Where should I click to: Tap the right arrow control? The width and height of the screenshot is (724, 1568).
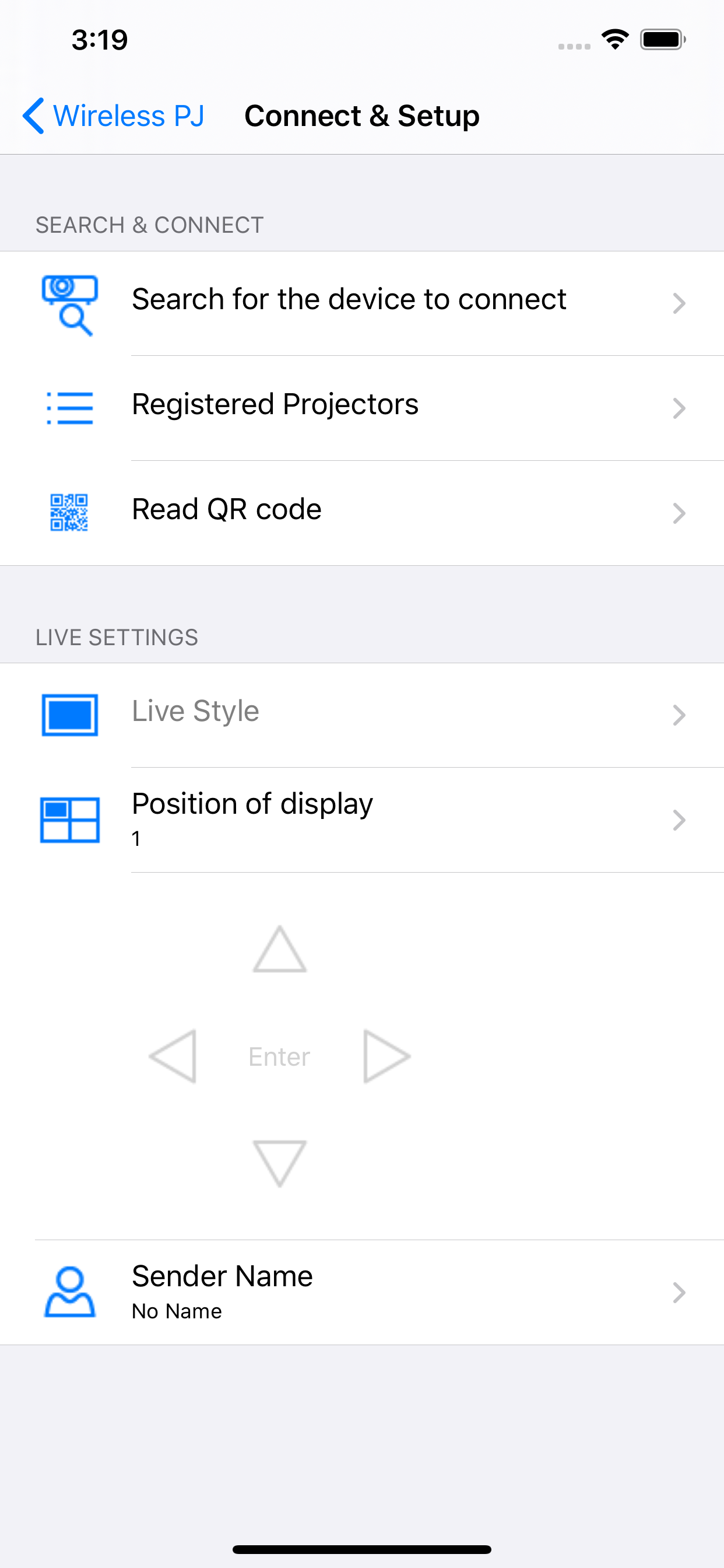[x=386, y=1056]
